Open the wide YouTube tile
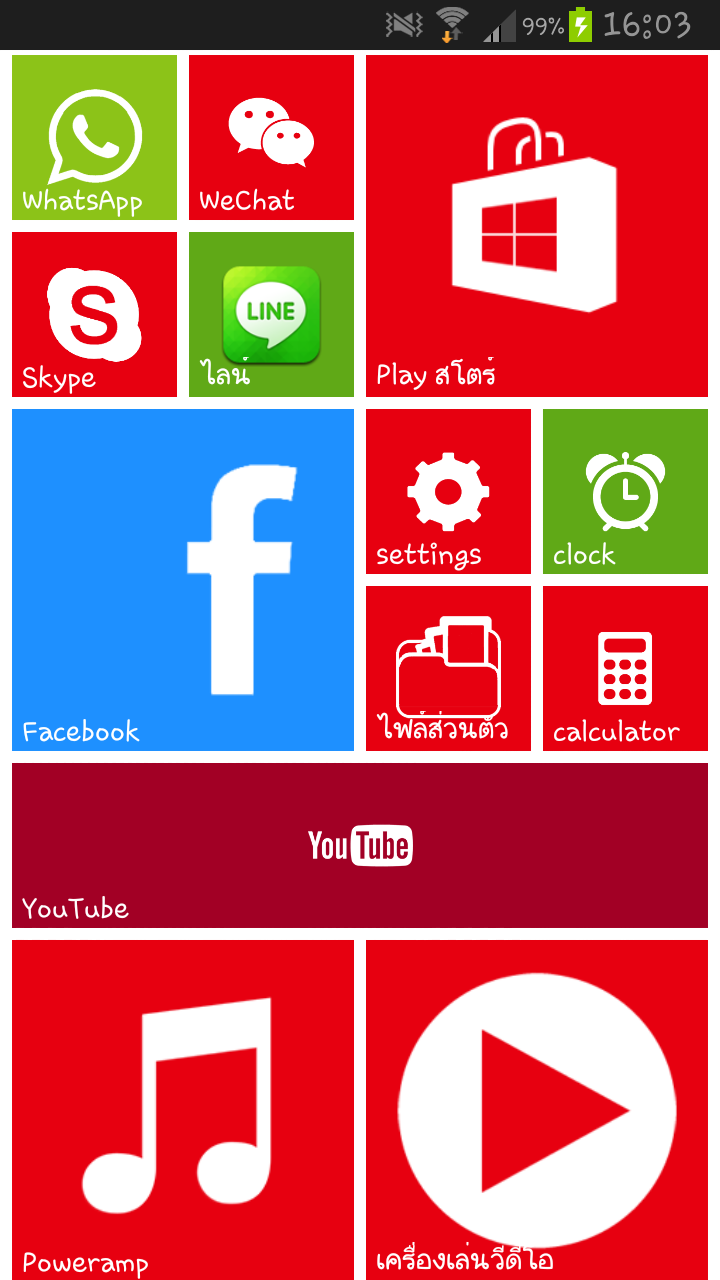The image size is (720, 1280). [360, 845]
